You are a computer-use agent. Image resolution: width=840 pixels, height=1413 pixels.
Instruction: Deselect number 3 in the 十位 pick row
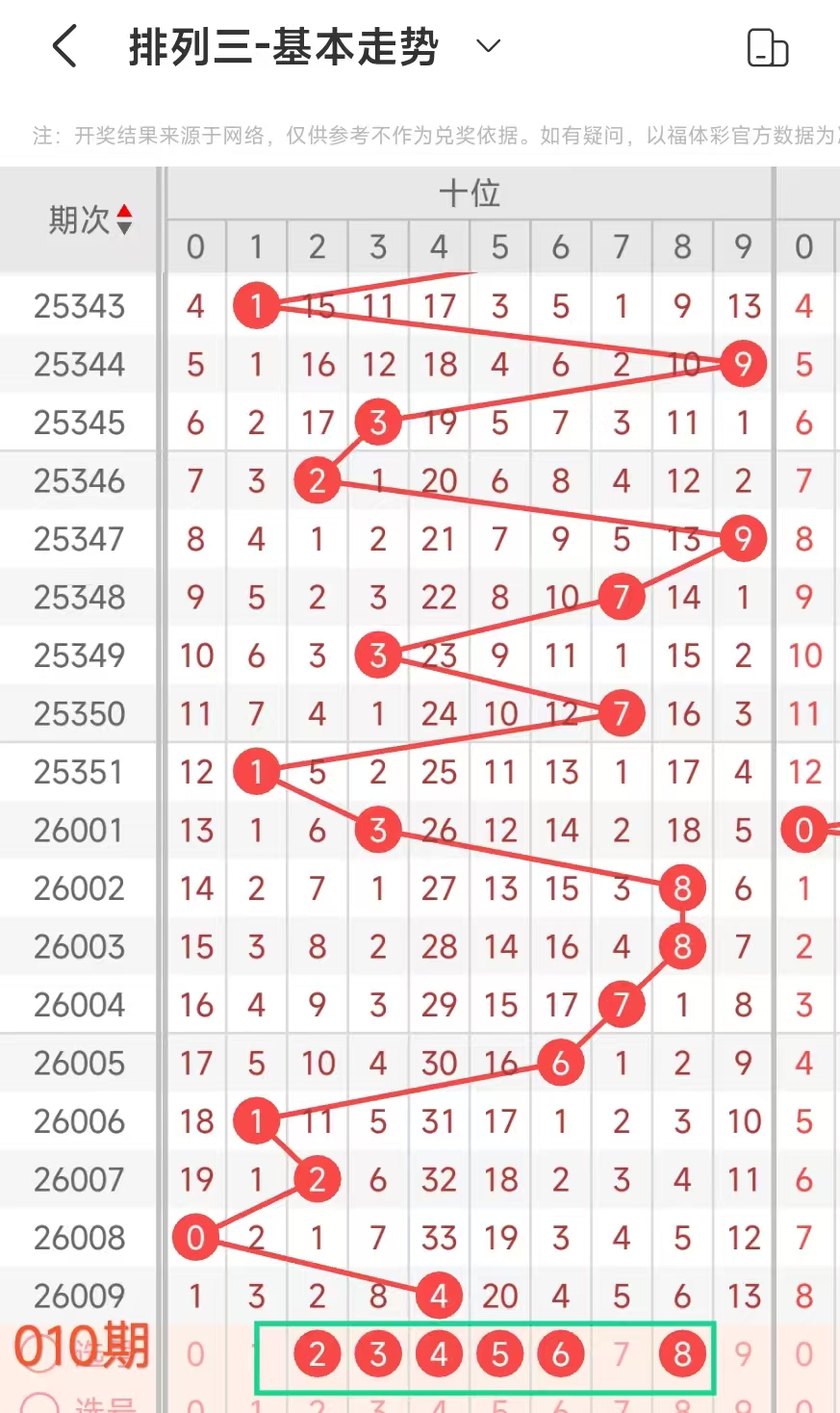click(x=378, y=1354)
